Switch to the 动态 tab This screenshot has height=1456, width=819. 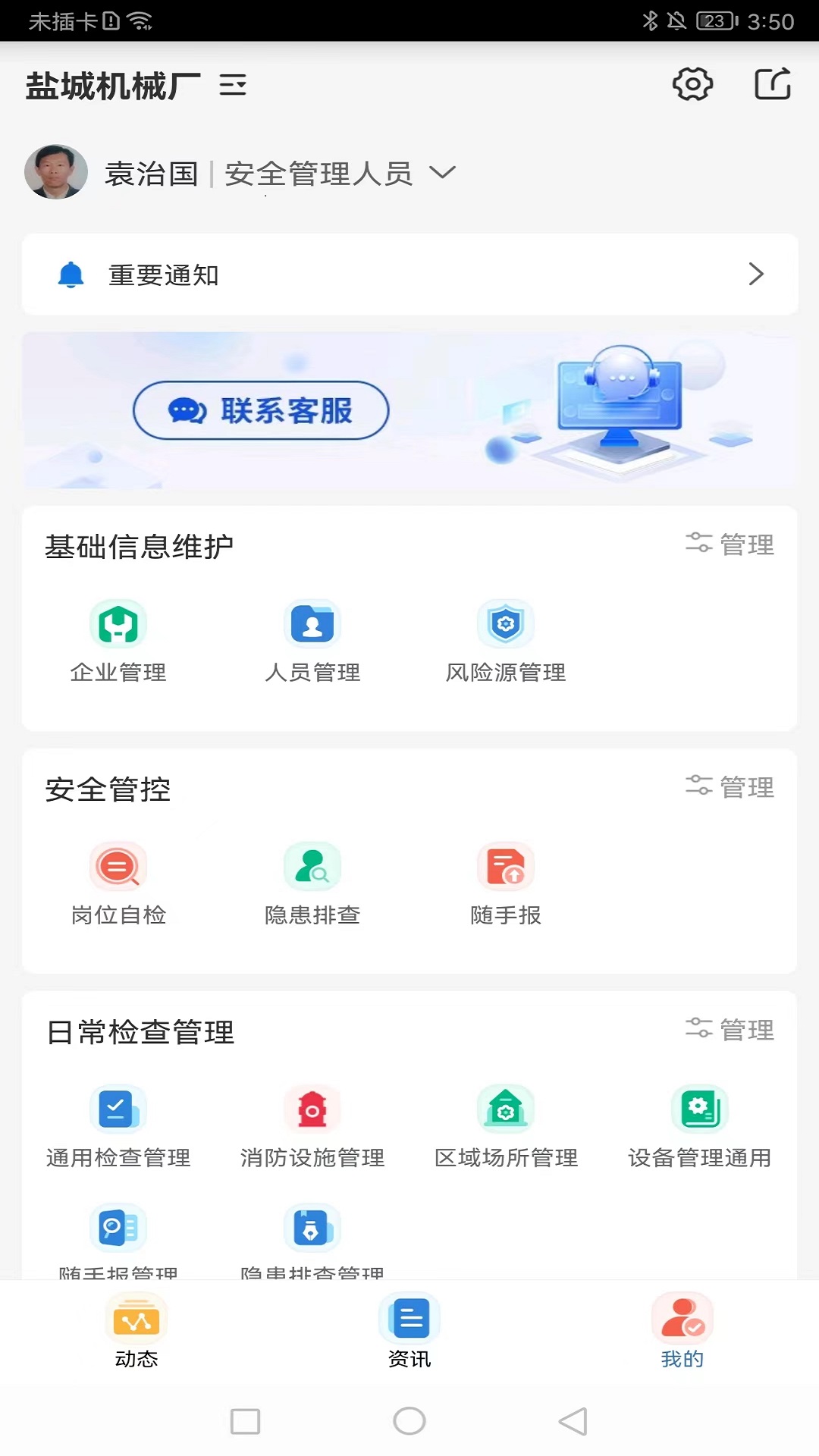coord(136,1332)
